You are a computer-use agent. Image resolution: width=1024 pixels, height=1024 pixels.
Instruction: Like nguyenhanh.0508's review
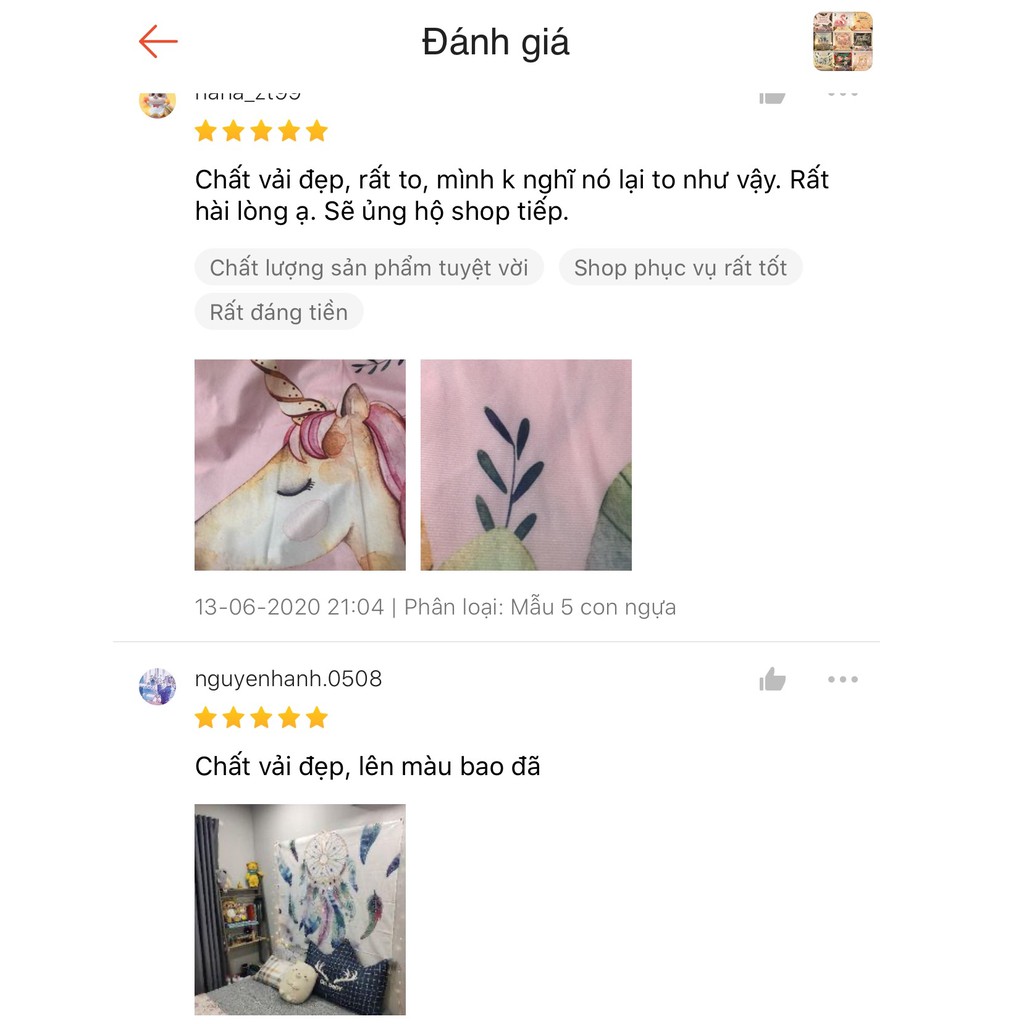tap(772, 680)
